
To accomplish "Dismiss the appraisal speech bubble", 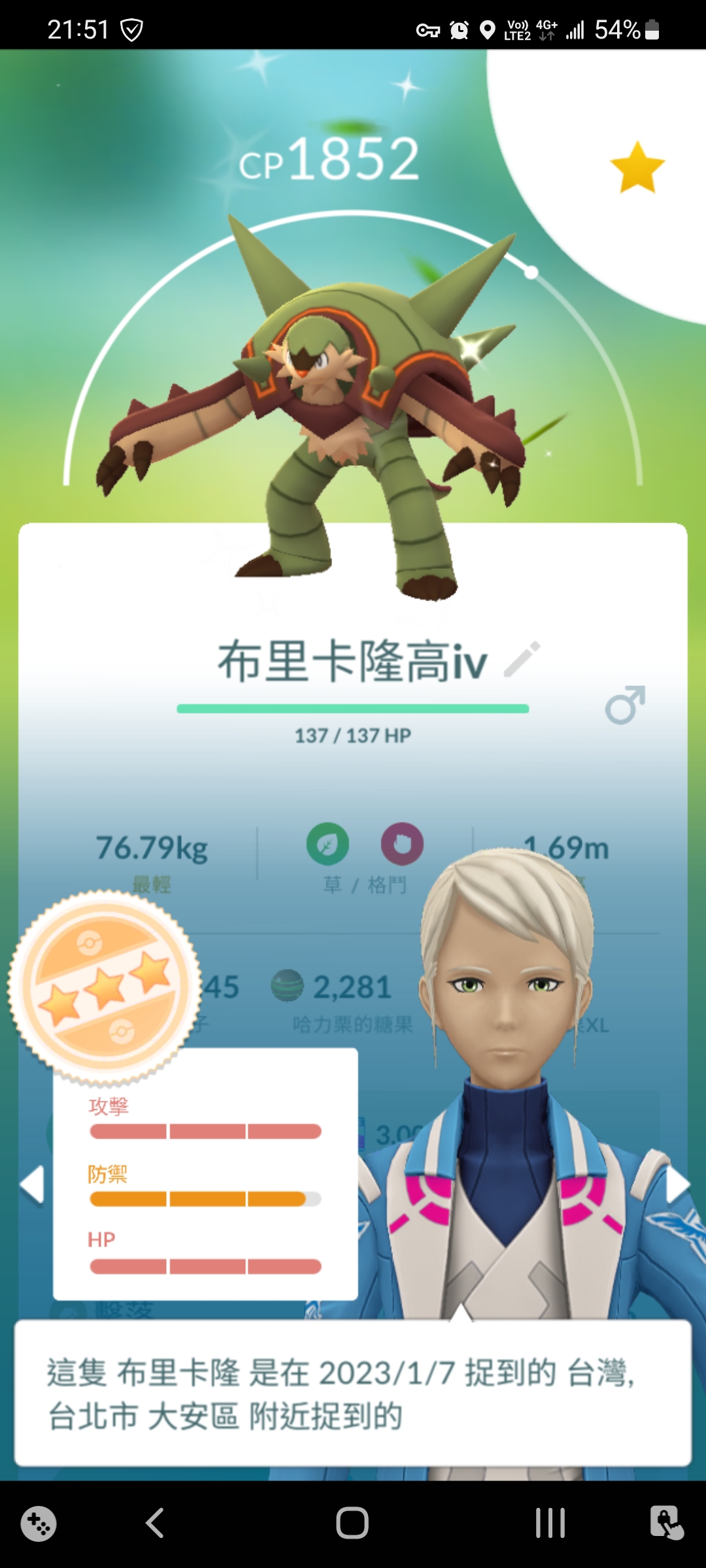I will (x=353, y=1393).
